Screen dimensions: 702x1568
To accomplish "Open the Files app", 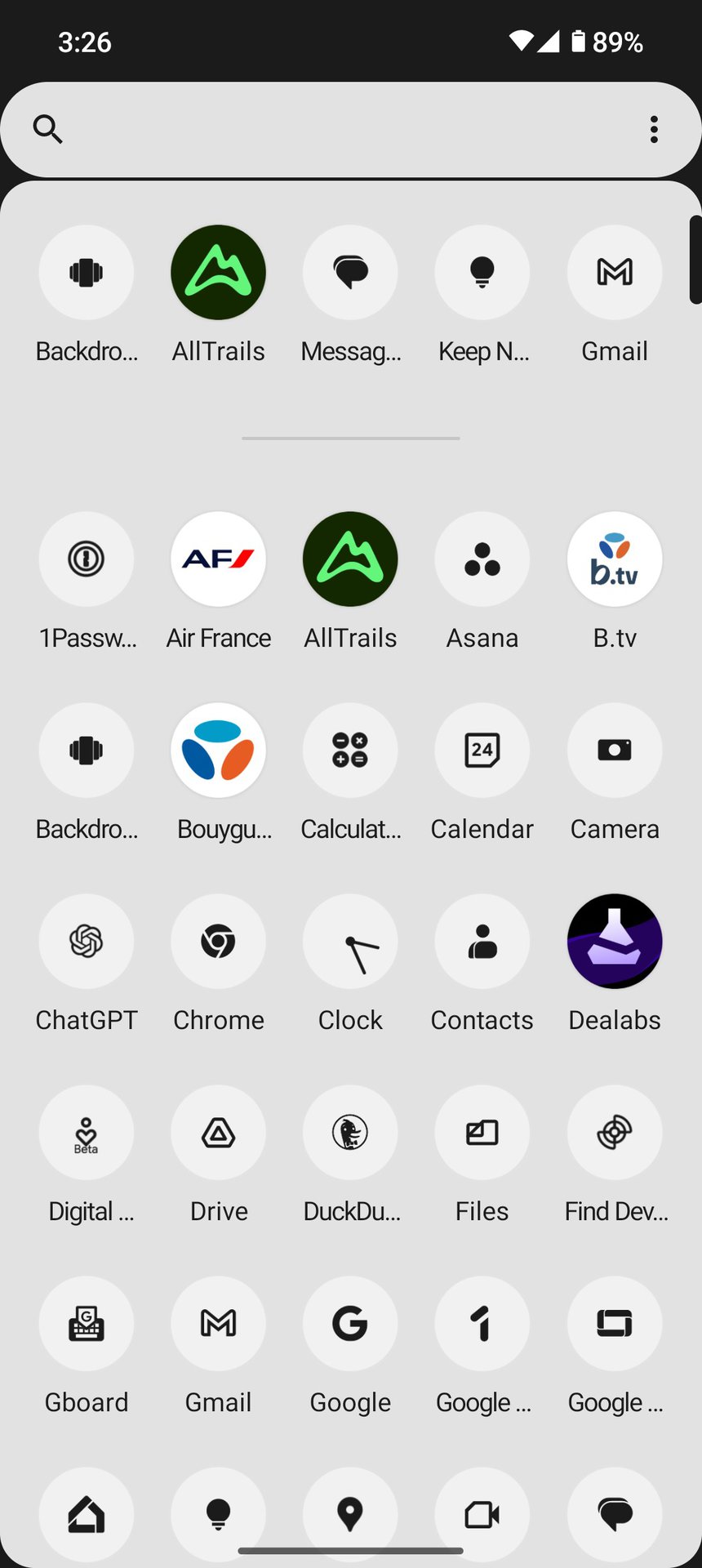I will [482, 1133].
